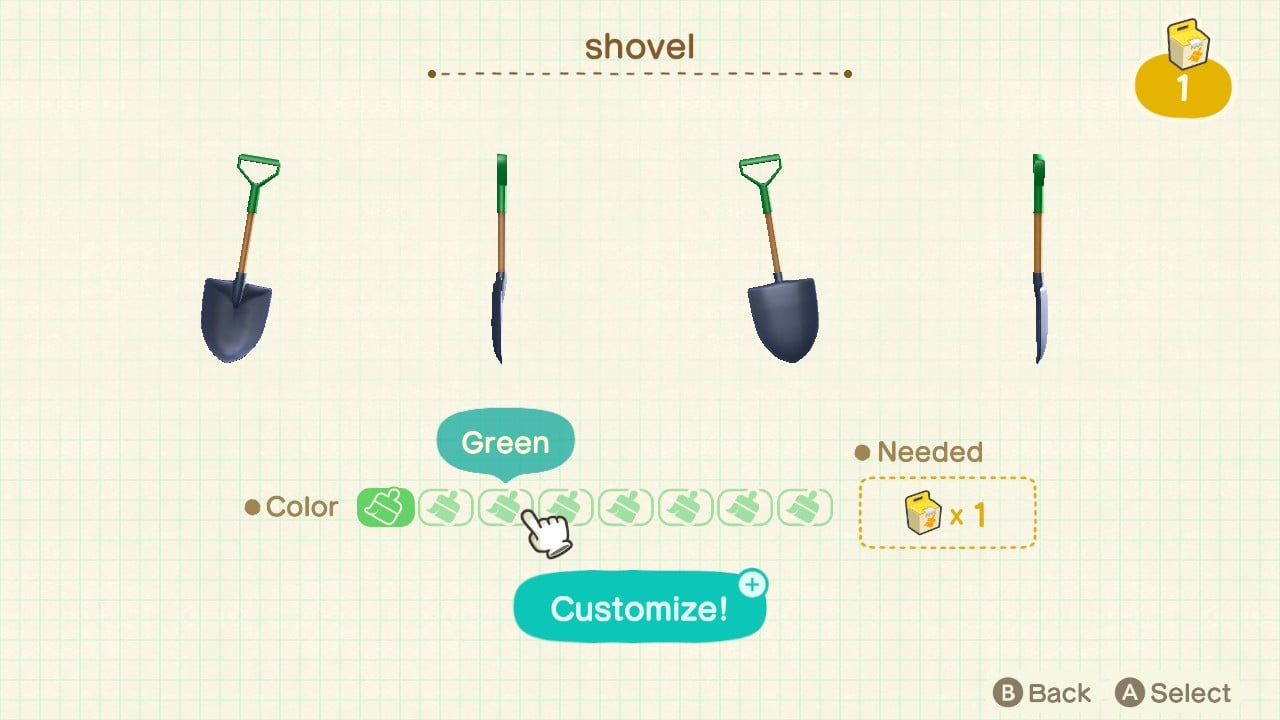This screenshot has height=720, width=1280.
Task: Go back with the B Back button
Action: click(x=1041, y=693)
